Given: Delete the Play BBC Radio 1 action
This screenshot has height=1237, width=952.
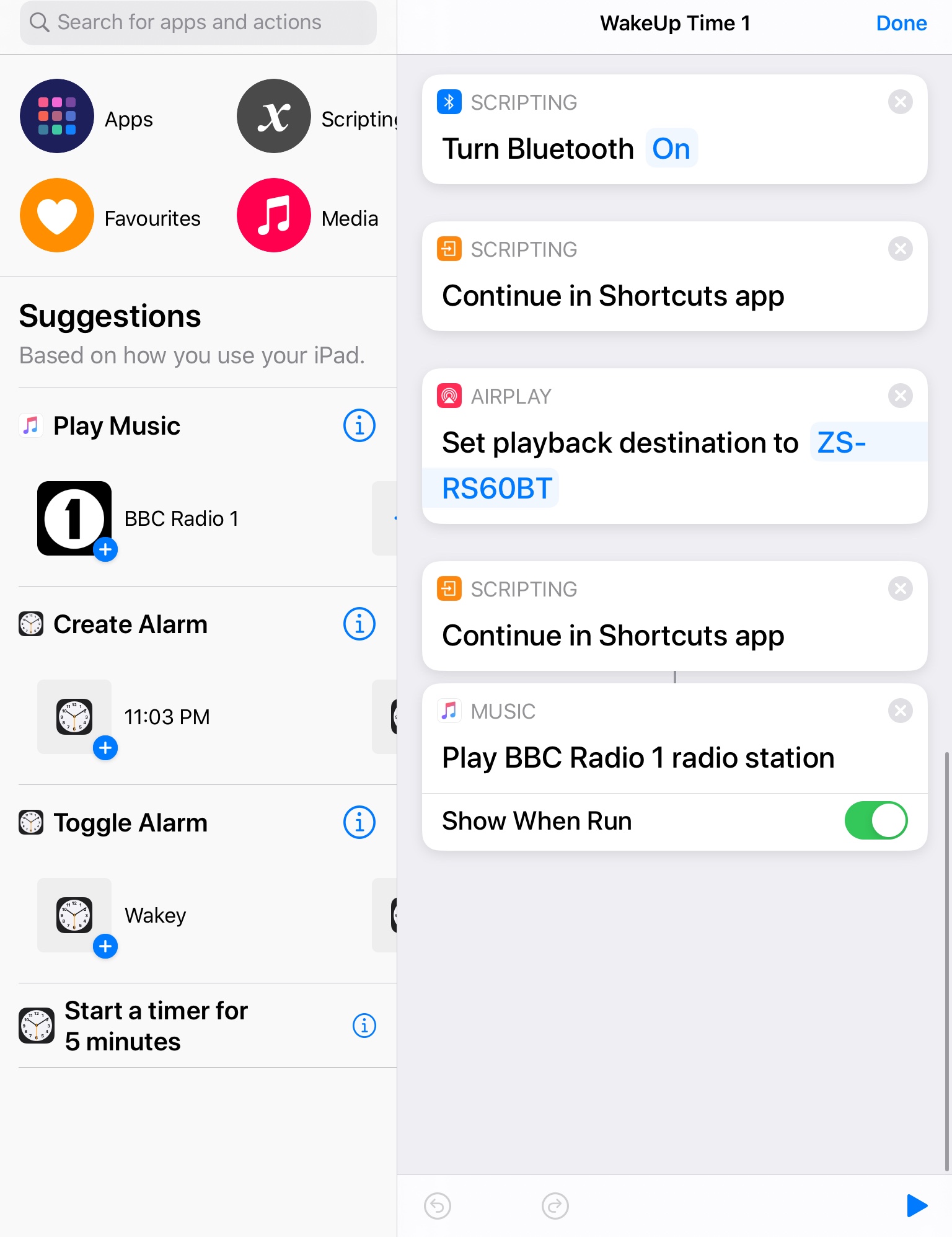Looking at the screenshot, I should [x=900, y=711].
